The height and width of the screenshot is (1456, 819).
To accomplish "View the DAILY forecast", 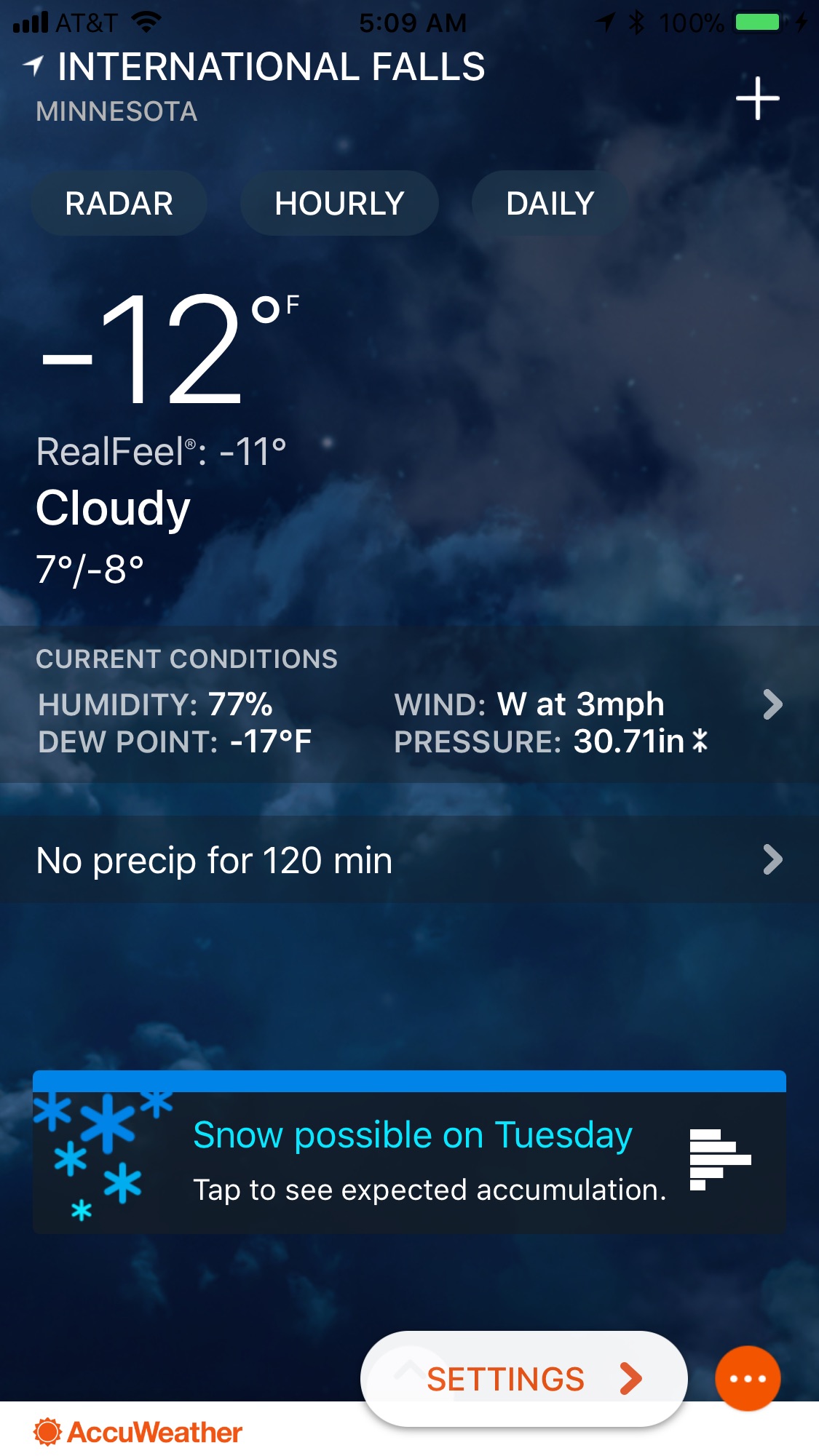I will tap(550, 204).
